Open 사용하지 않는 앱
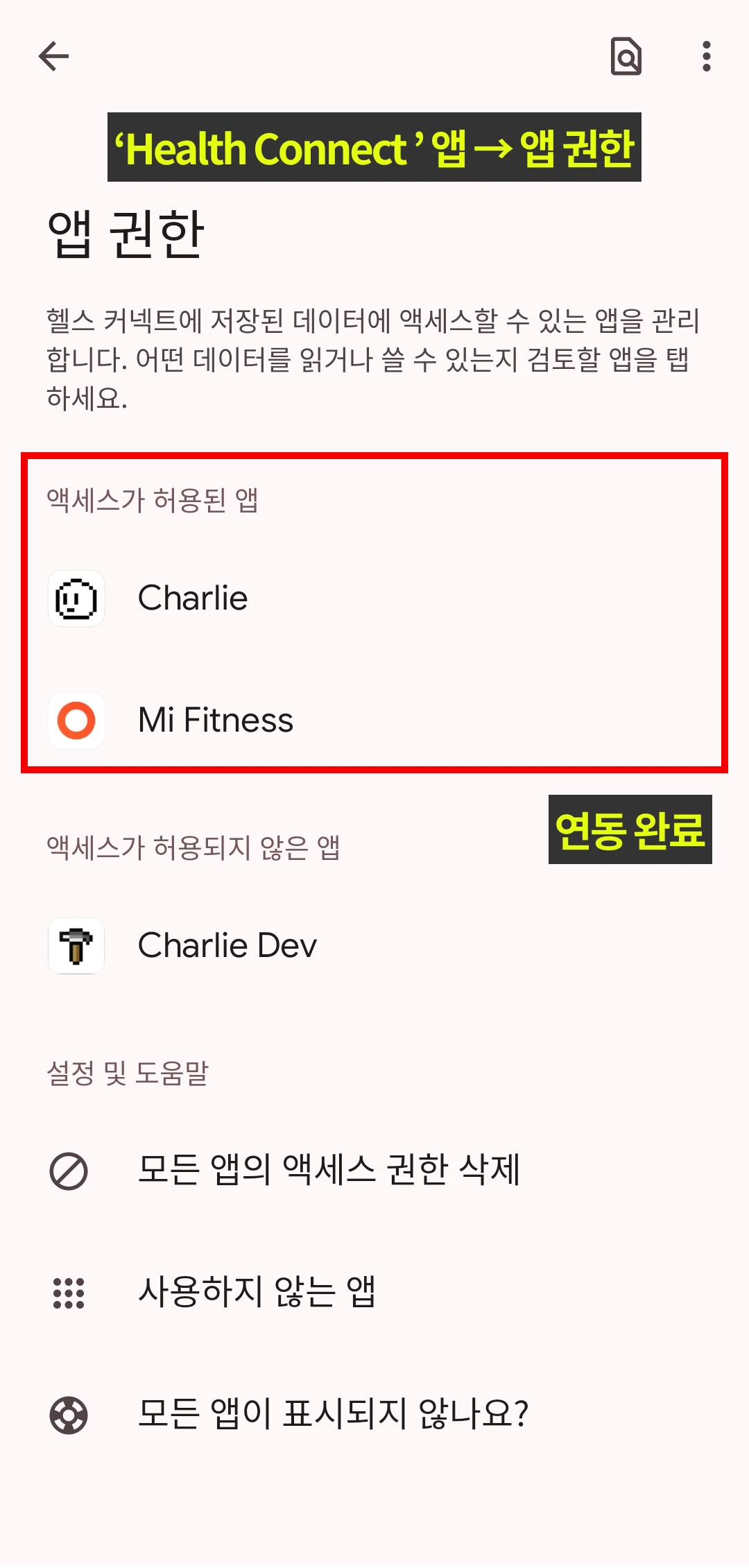Viewport: 749px width, 1568px height. 257,1293
